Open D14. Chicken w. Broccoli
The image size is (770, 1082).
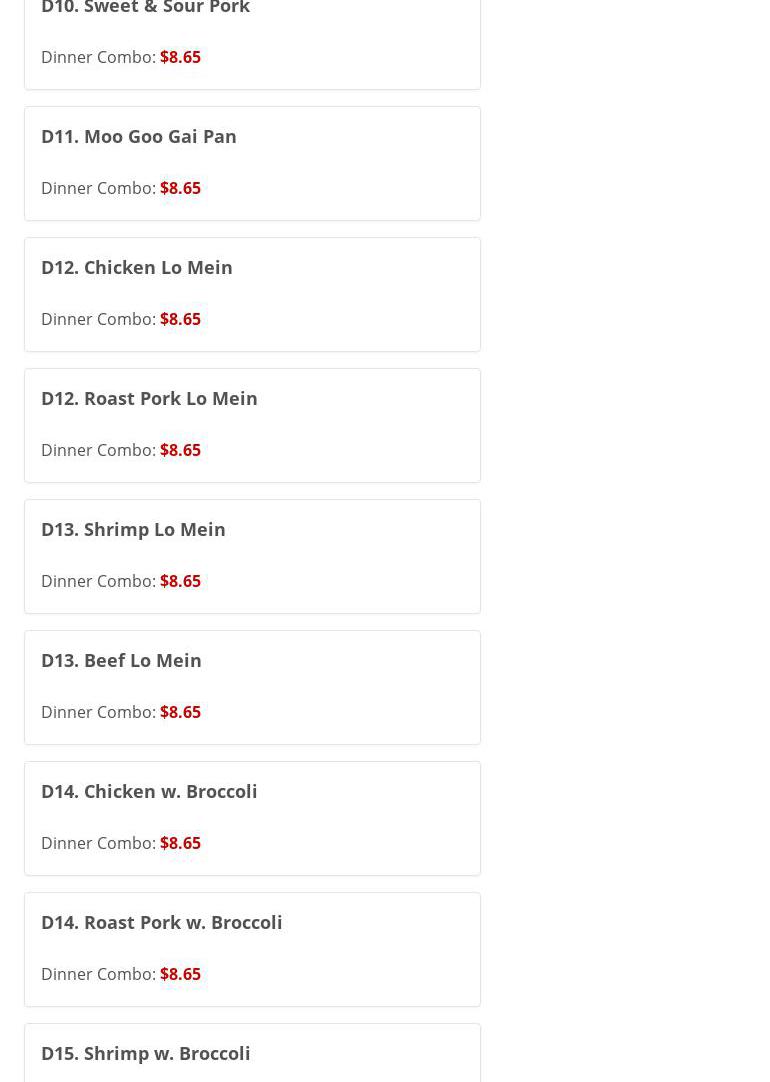[x=252, y=818]
